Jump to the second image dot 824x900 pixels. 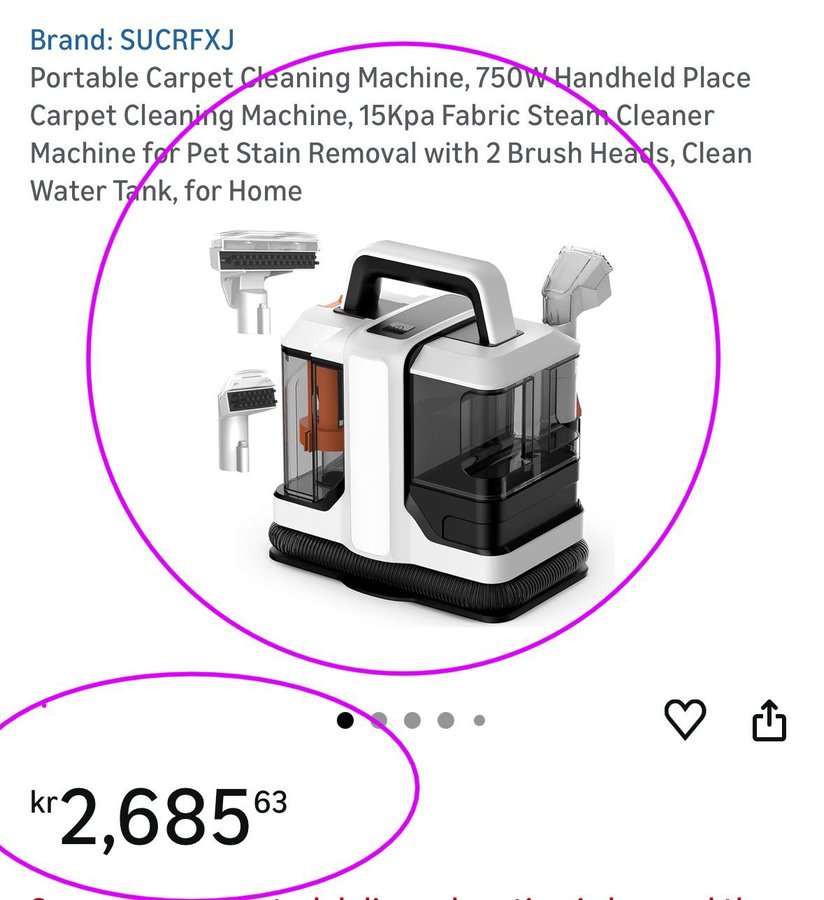click(379, 720)
